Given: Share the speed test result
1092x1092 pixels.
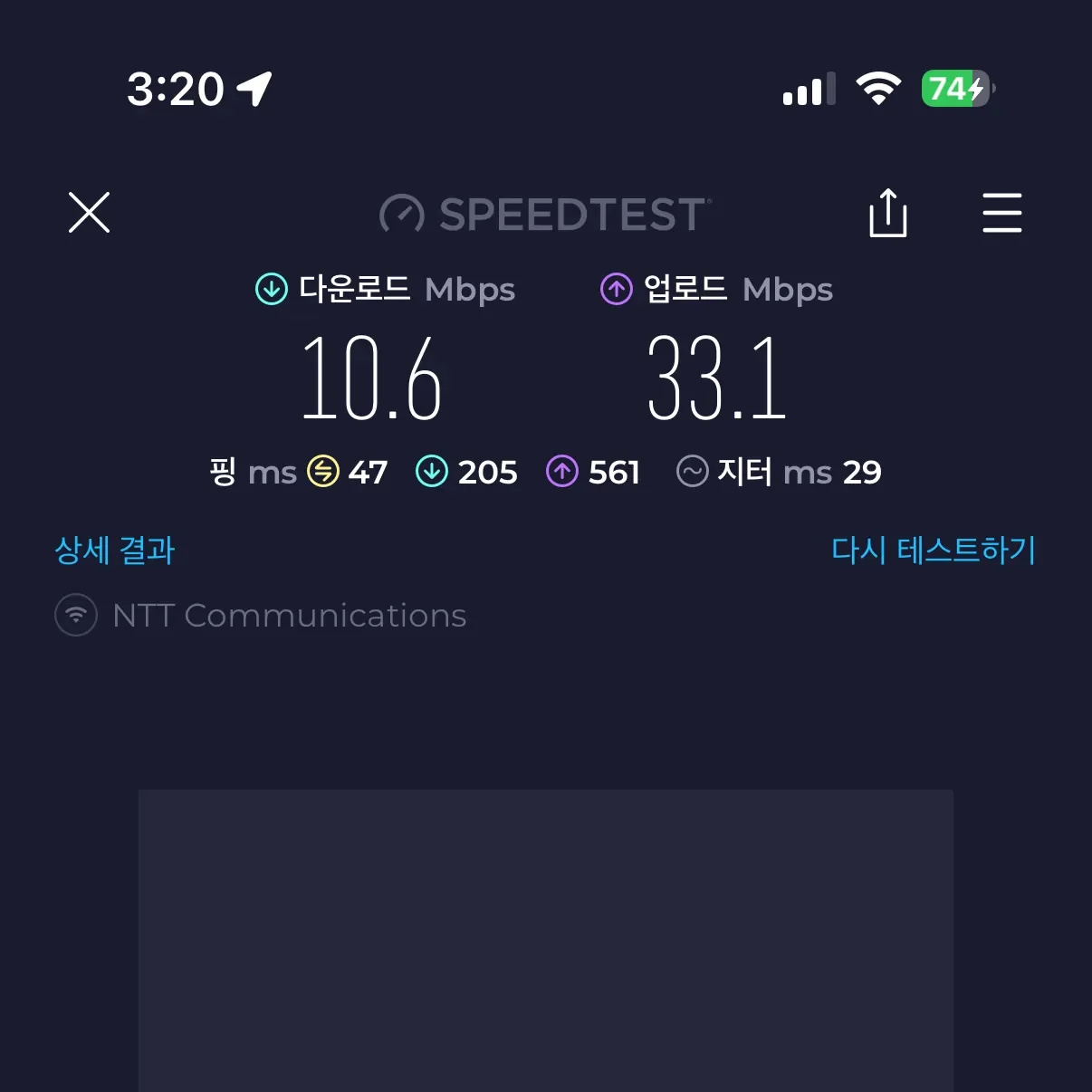Looking at the screenshot, I should pyautogui.click(x=887, y=214).
